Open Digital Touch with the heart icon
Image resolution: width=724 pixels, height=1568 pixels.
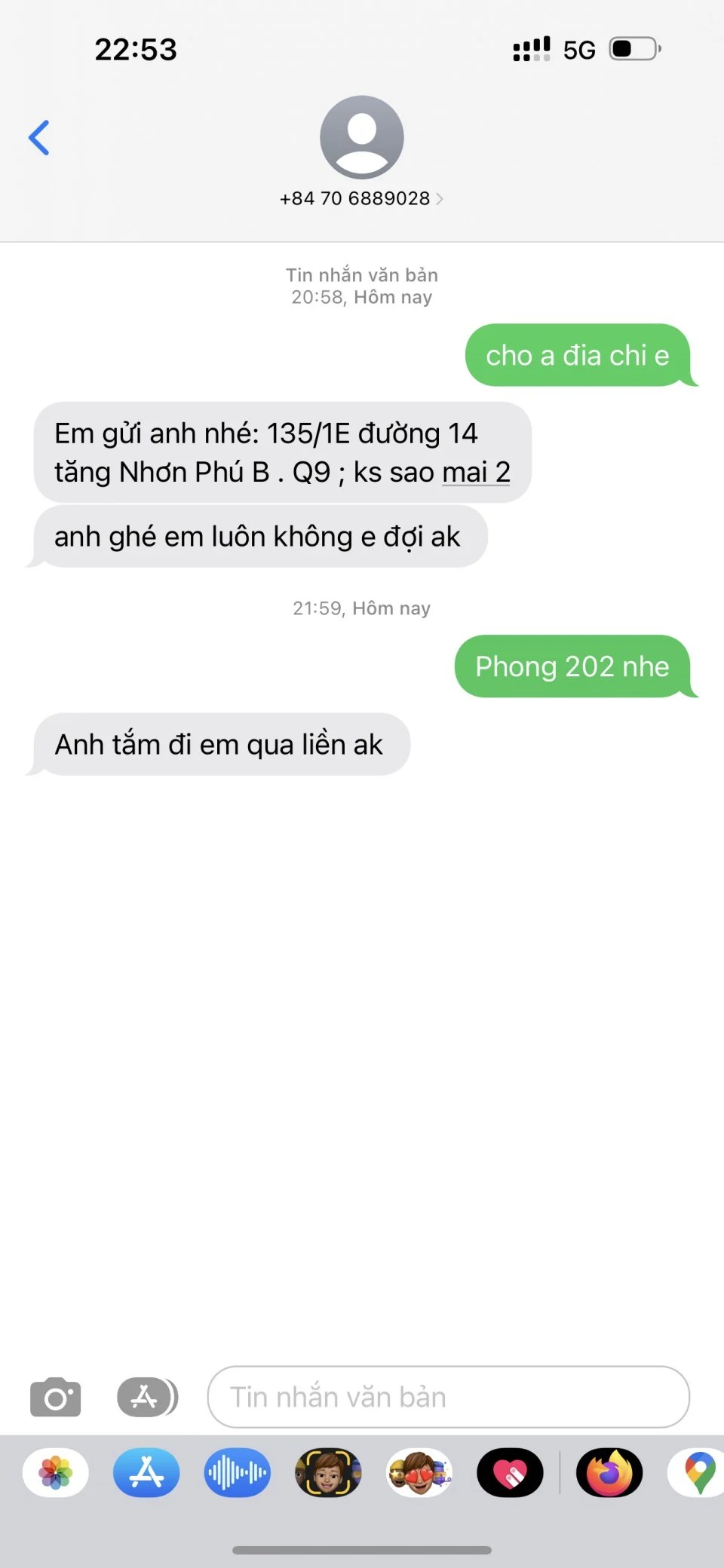click(510, 1472)
